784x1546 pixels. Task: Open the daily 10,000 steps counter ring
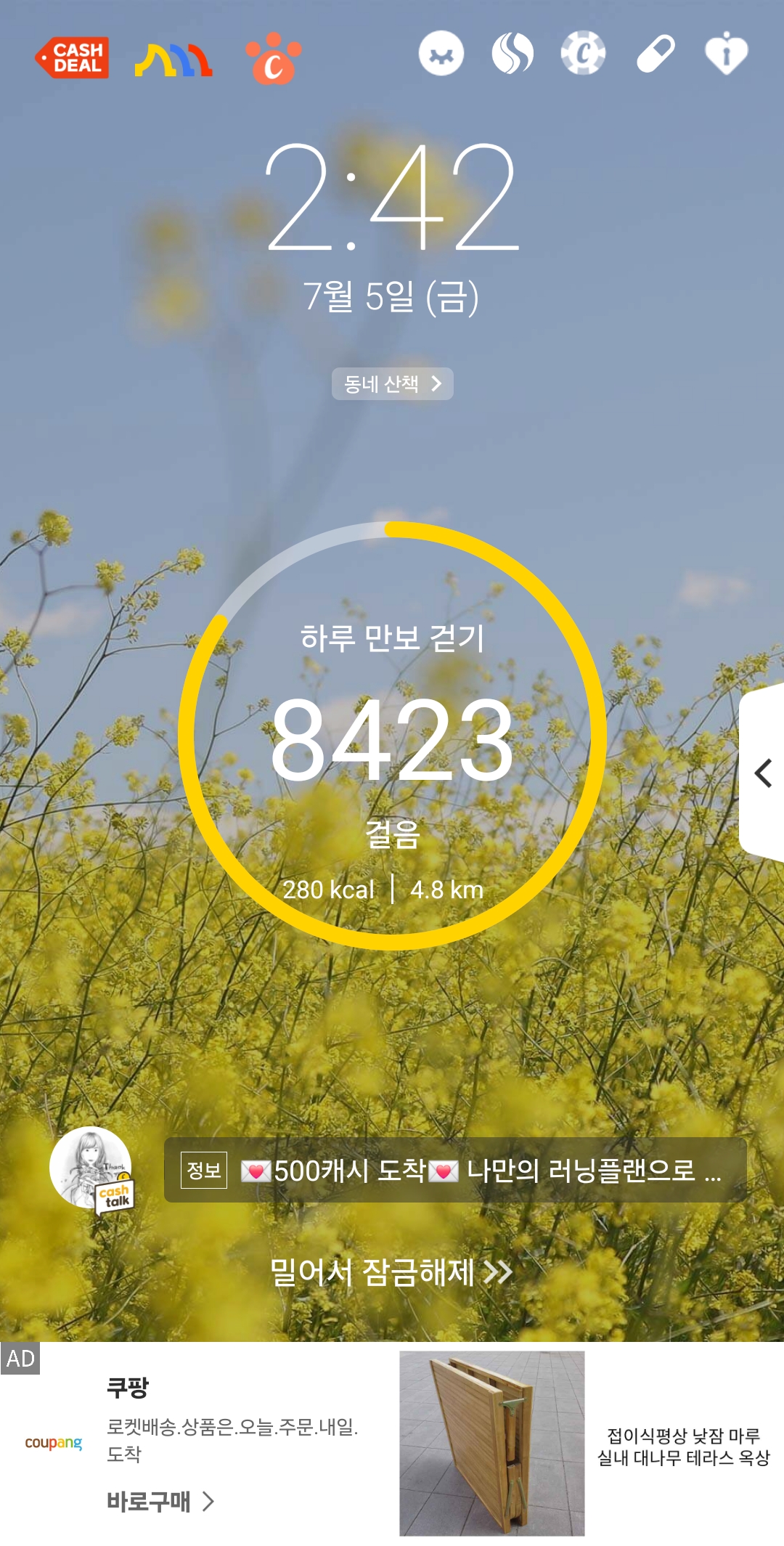coord(392,735)
